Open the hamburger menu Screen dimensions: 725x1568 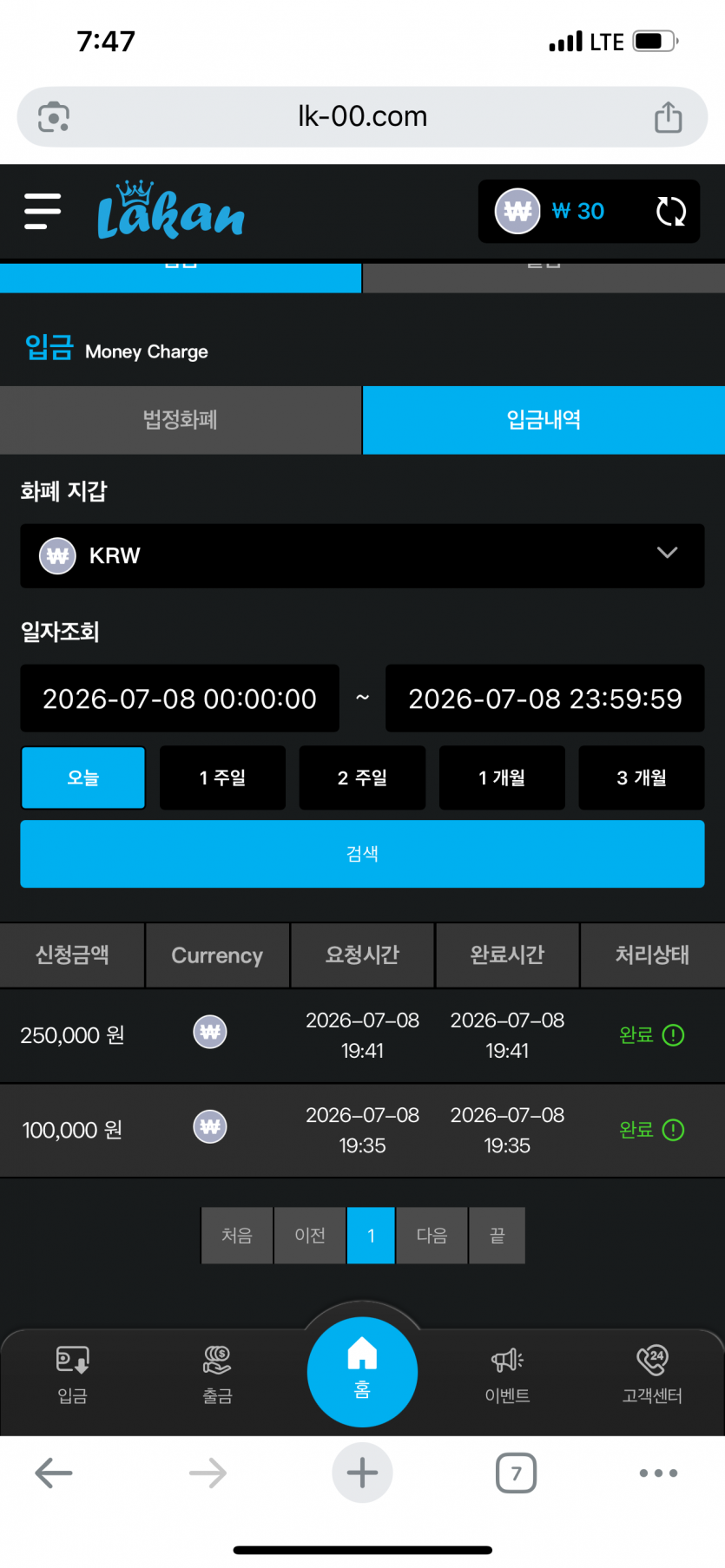click(43, 211)
